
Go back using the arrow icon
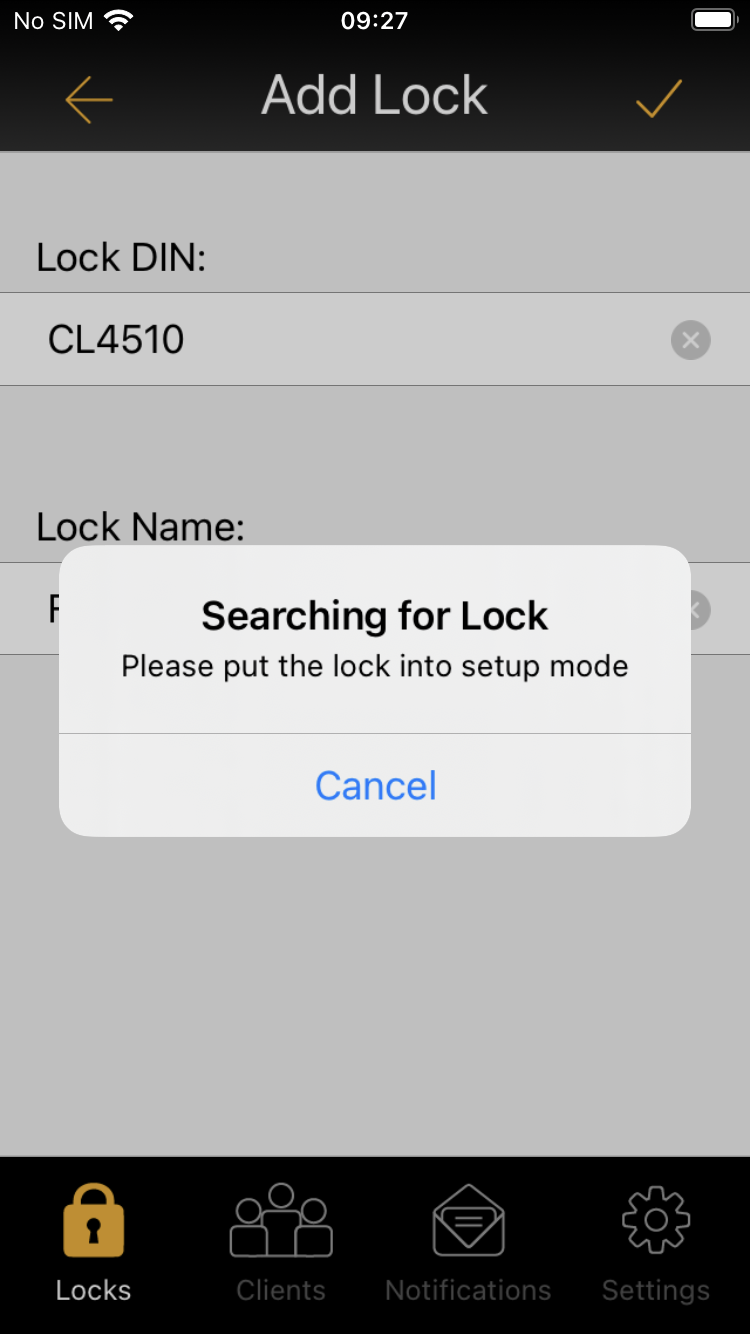(x=89, y=98)
